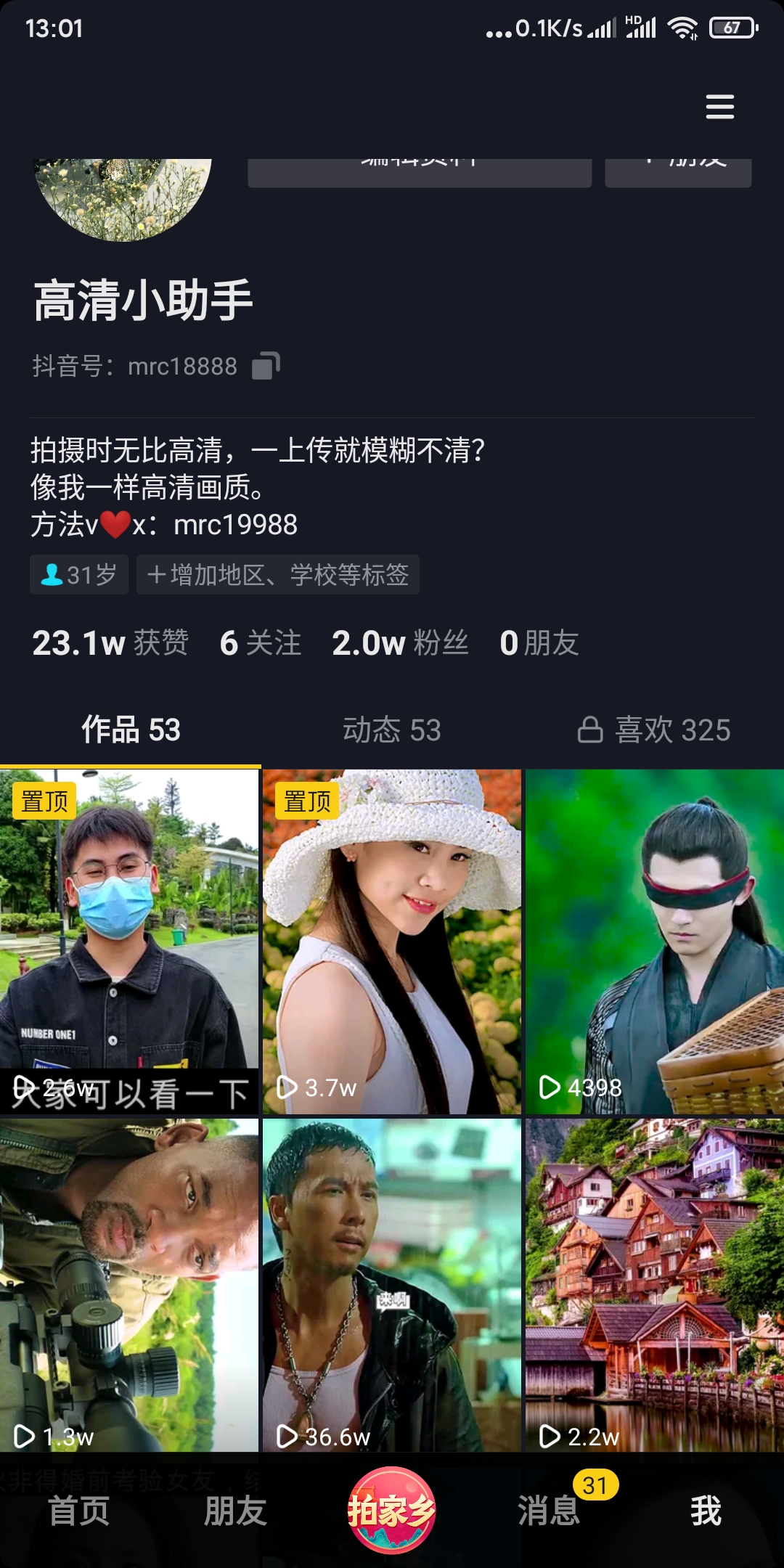This screenshot has width=784, height=1568.
Task: Open the 23.1w 获赞 likes count
Action: click(111, 643)
